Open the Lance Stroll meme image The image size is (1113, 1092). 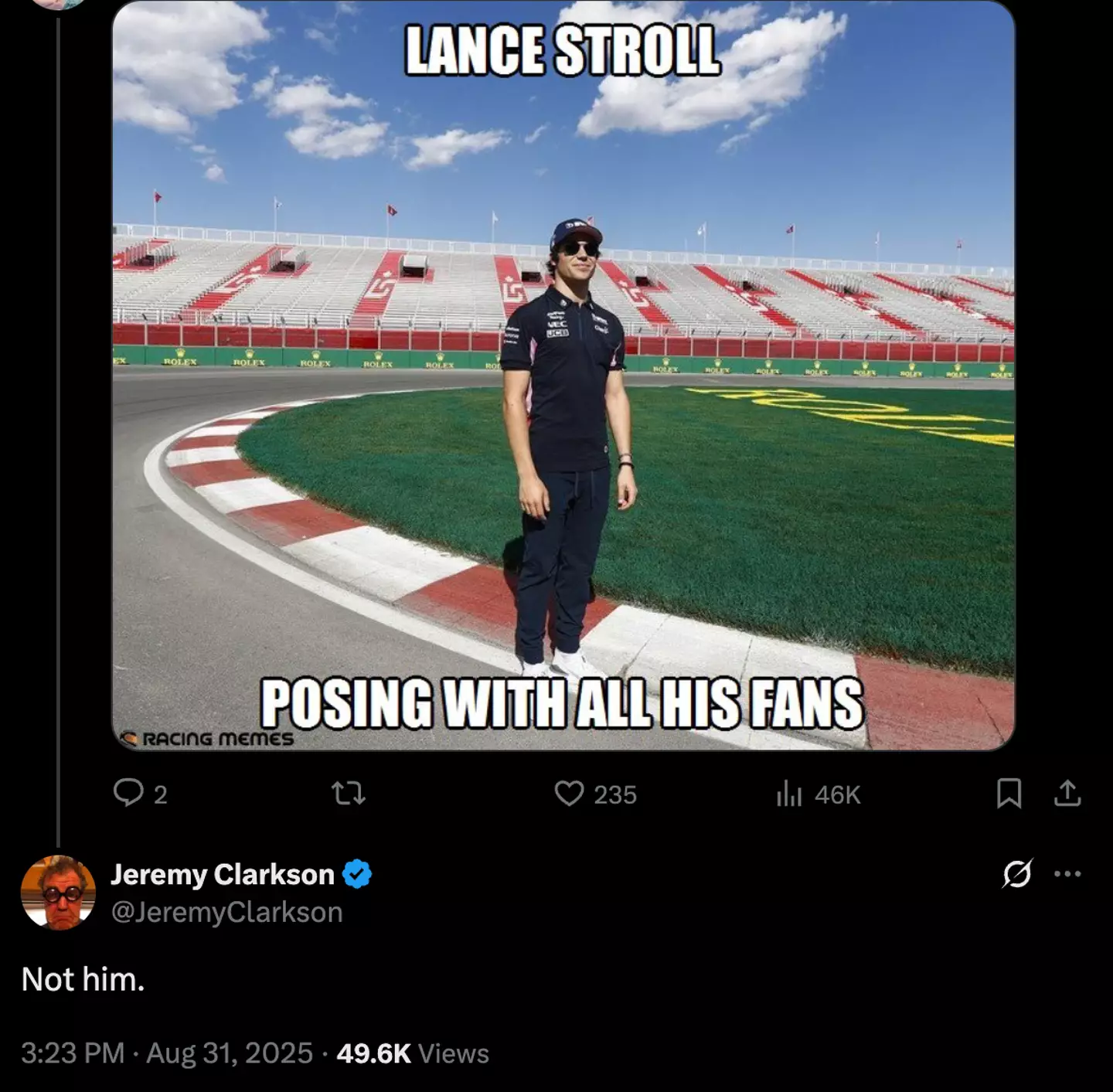coord(563,375)
